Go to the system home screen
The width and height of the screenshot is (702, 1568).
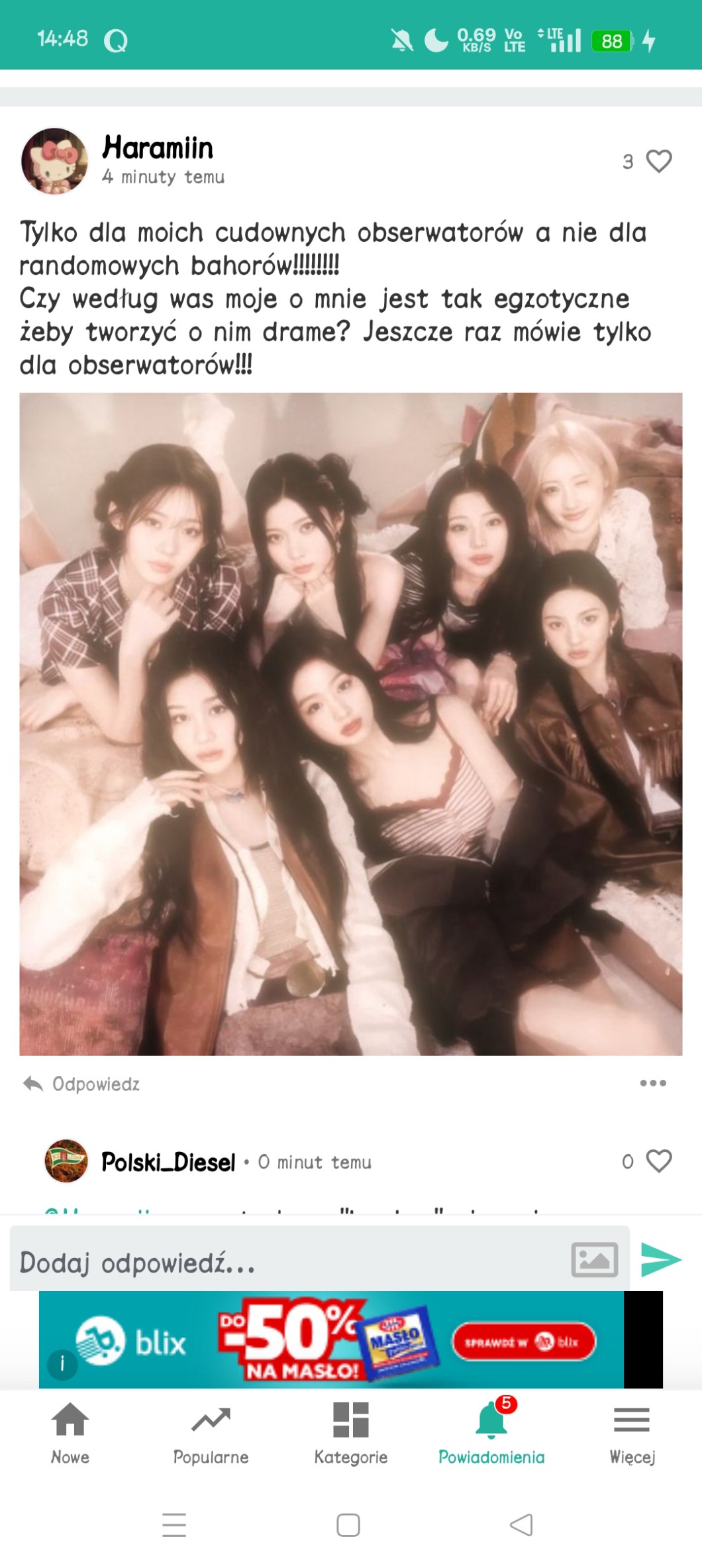tap(348, 1524)
